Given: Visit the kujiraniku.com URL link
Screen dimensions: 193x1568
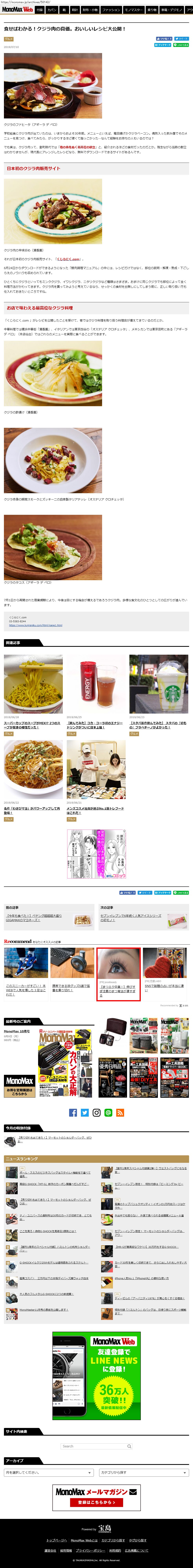Looking at the screenshot, I should tap(35, 625).
